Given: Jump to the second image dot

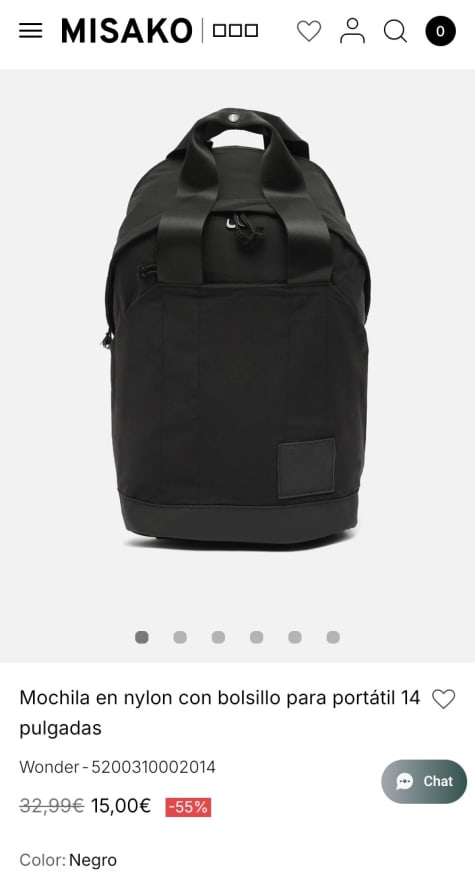Looking at the screenshot, I should [x=180, y=637].
